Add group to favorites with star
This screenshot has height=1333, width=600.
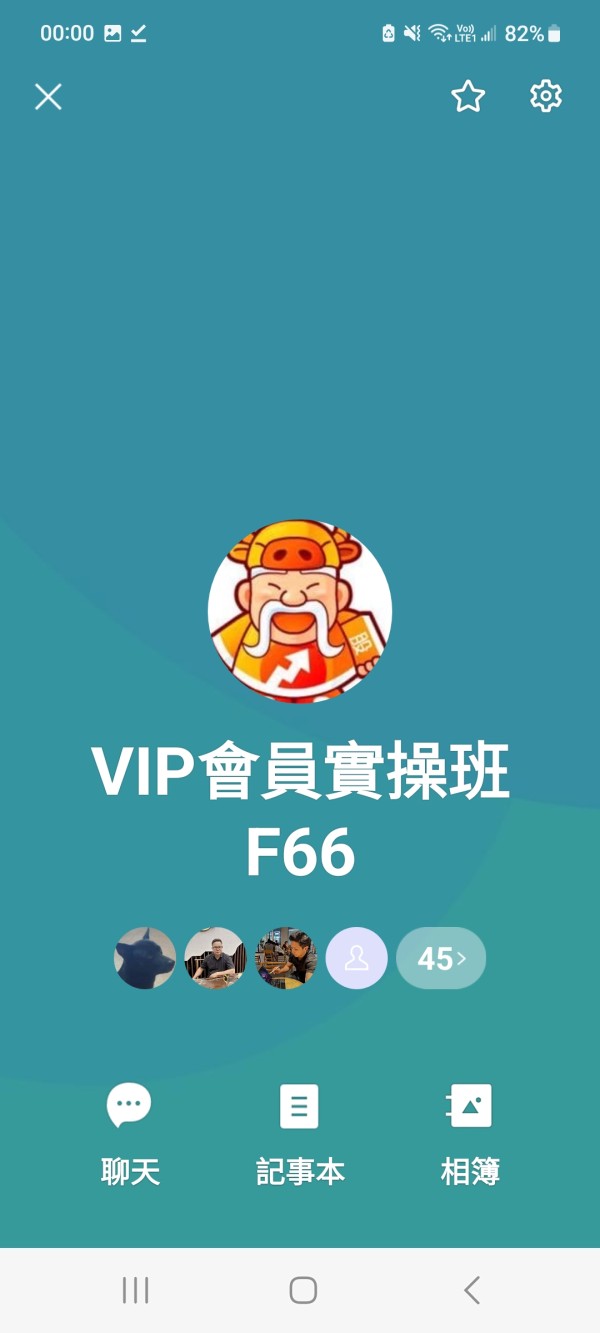pyautogui.click(x=468, y=97)
